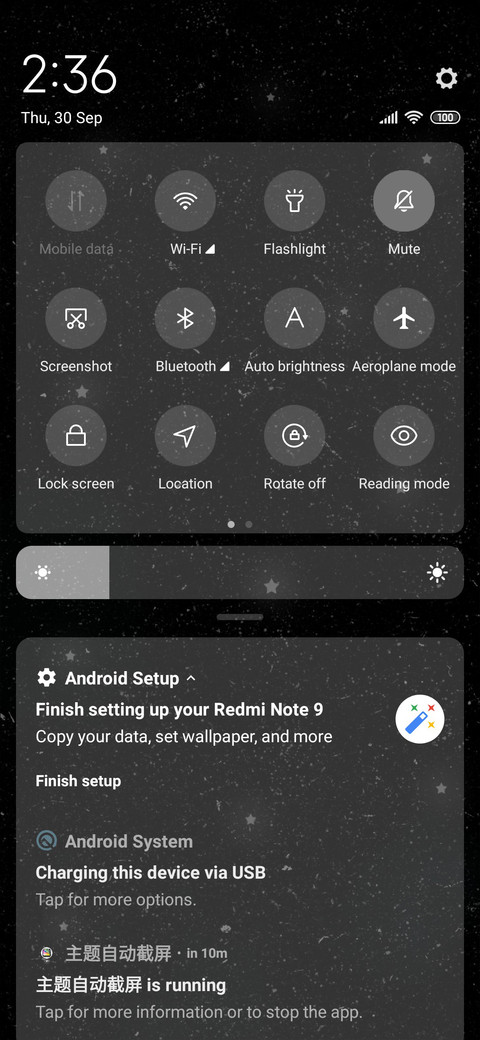This screenshot has height=1040, width=480.
Task: Disable the Mute tile
Action: (x=404, y=201)
